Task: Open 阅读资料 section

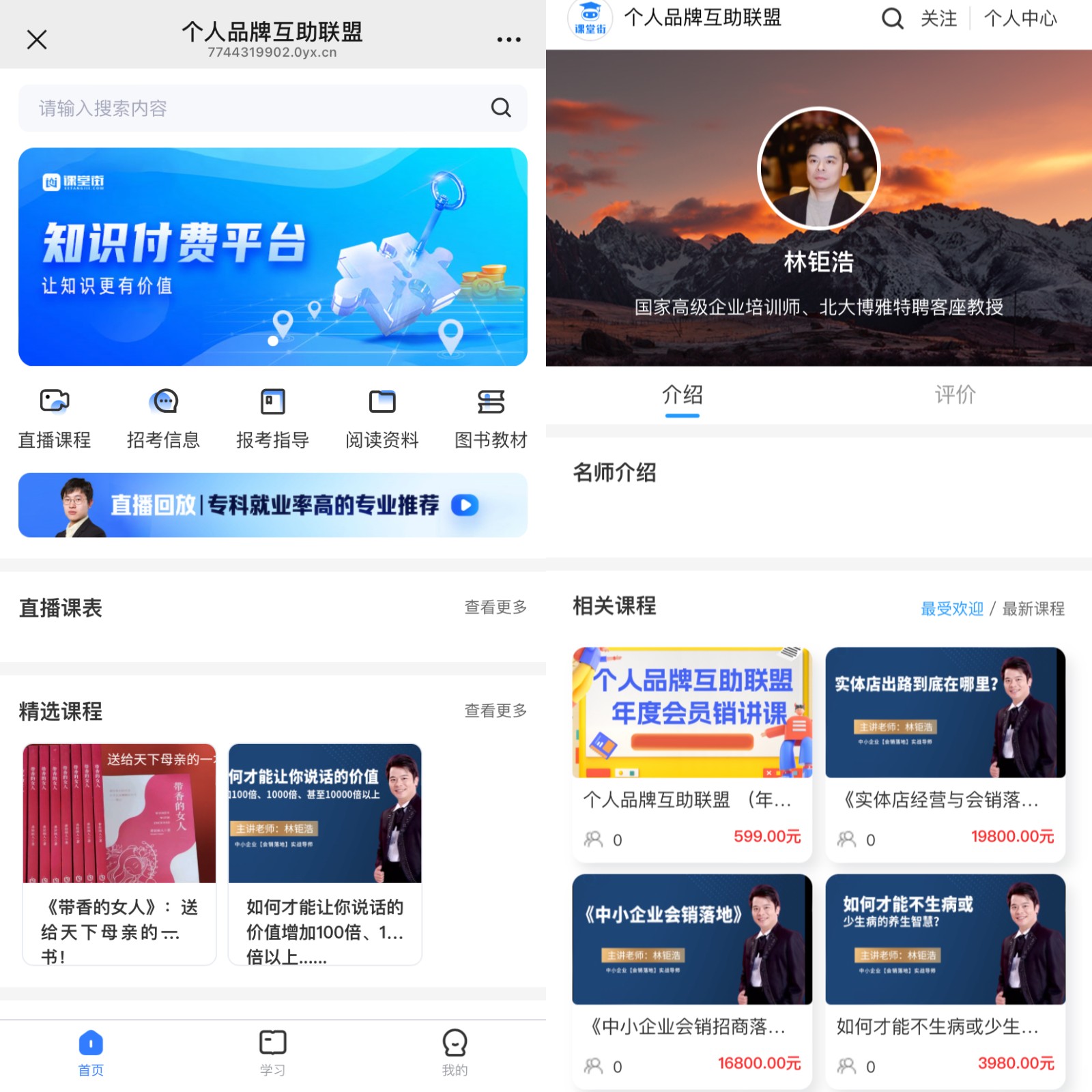Action: click(382, 416)
